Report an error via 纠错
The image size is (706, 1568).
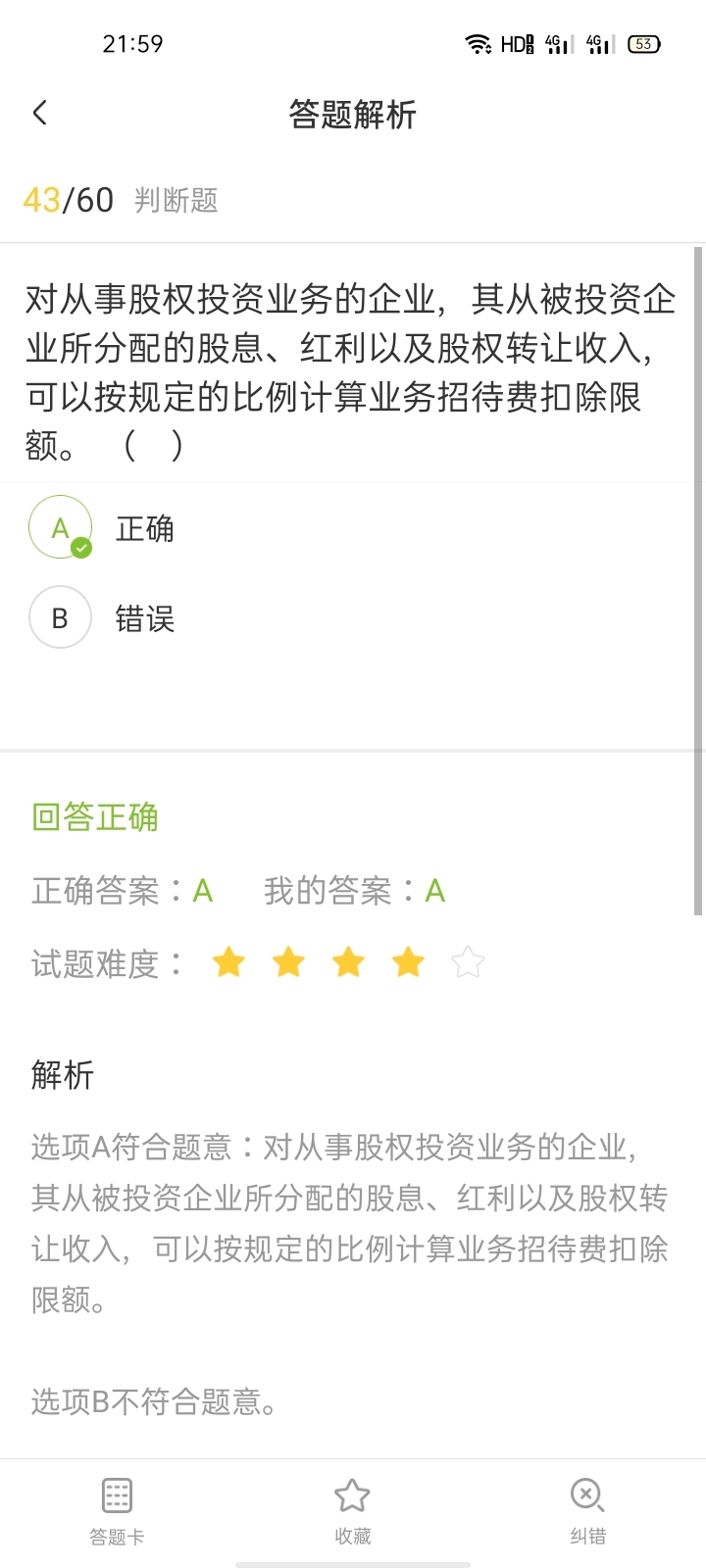click(587, 1509)
